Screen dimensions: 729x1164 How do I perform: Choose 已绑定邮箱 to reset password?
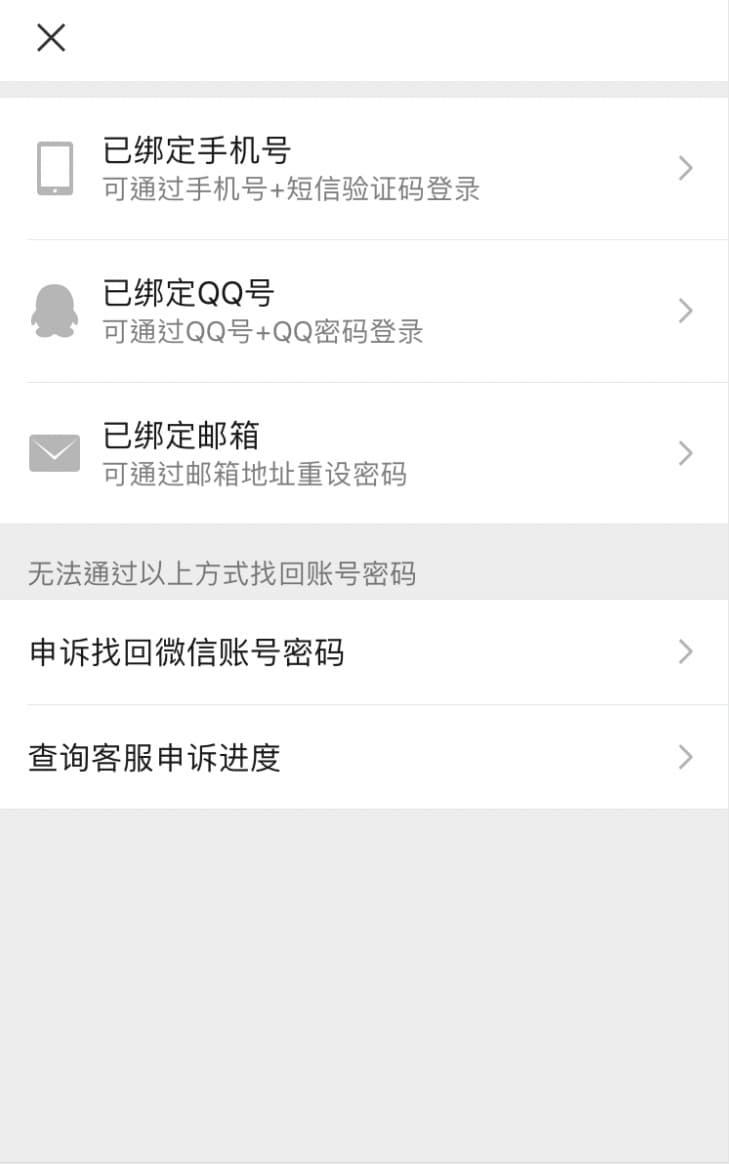click(x=364, y=453)
